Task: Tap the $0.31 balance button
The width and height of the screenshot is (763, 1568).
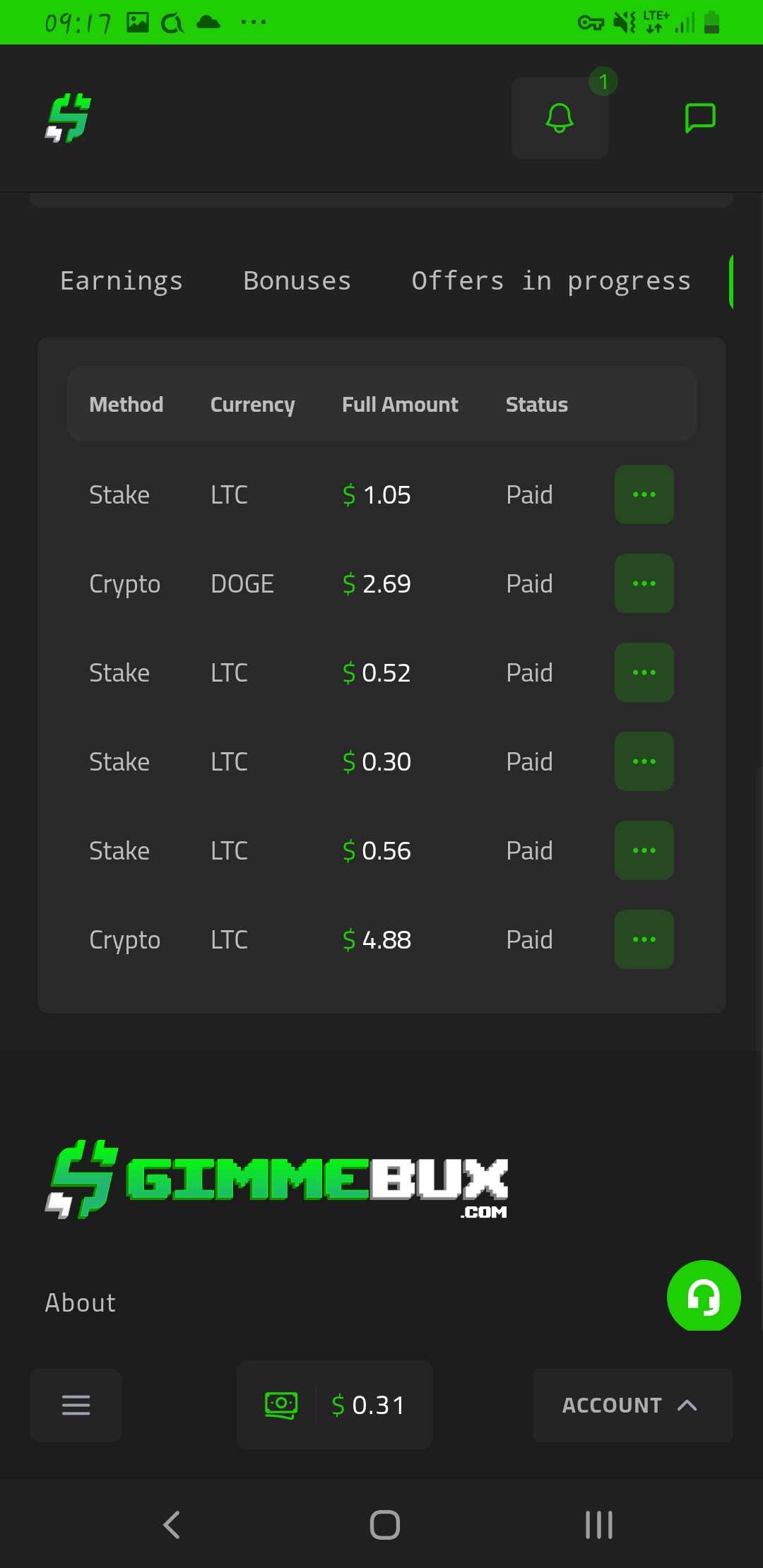Action: coord(335,1406)
